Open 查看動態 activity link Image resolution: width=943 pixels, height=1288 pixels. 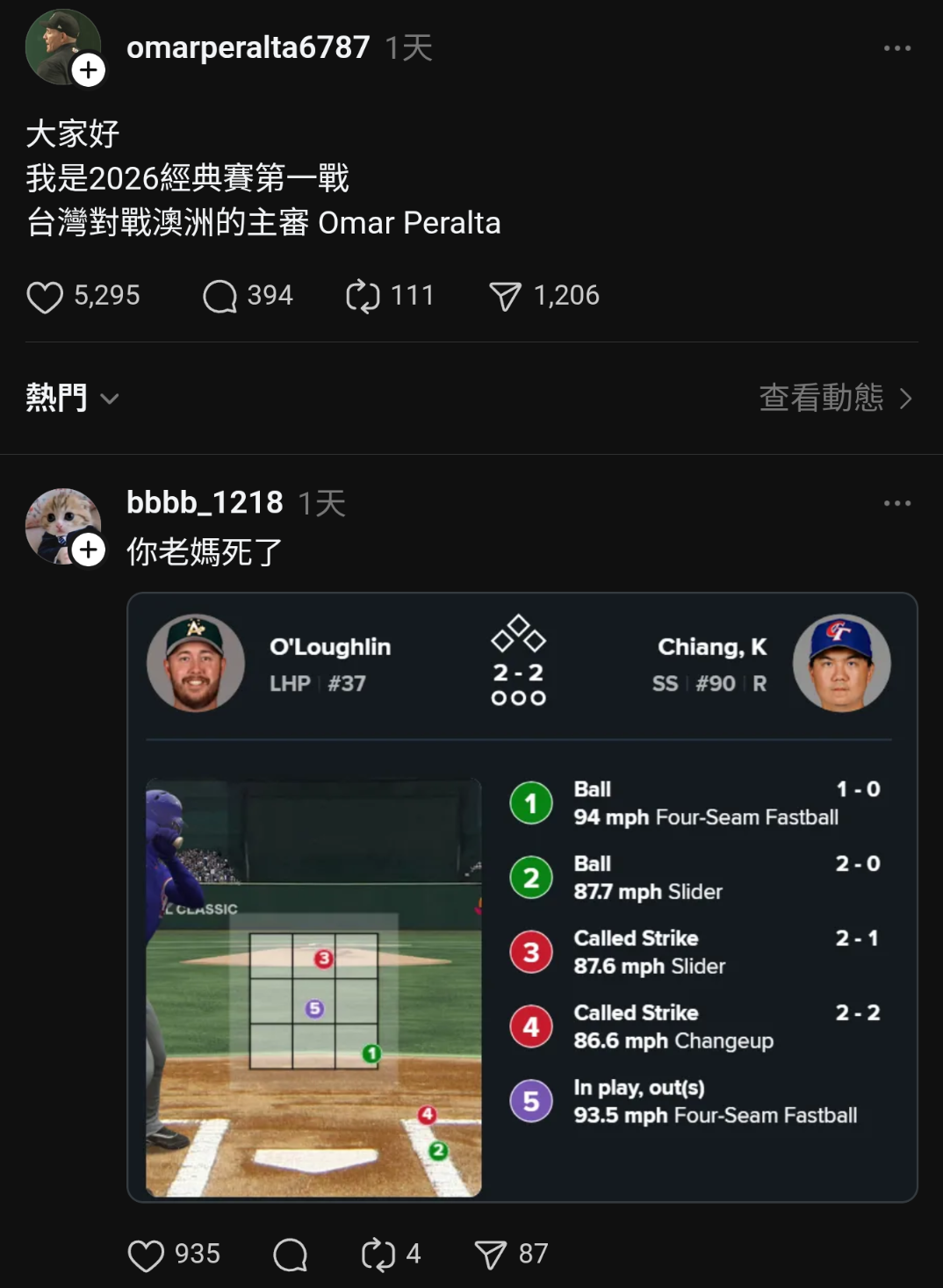coord(835,398)
